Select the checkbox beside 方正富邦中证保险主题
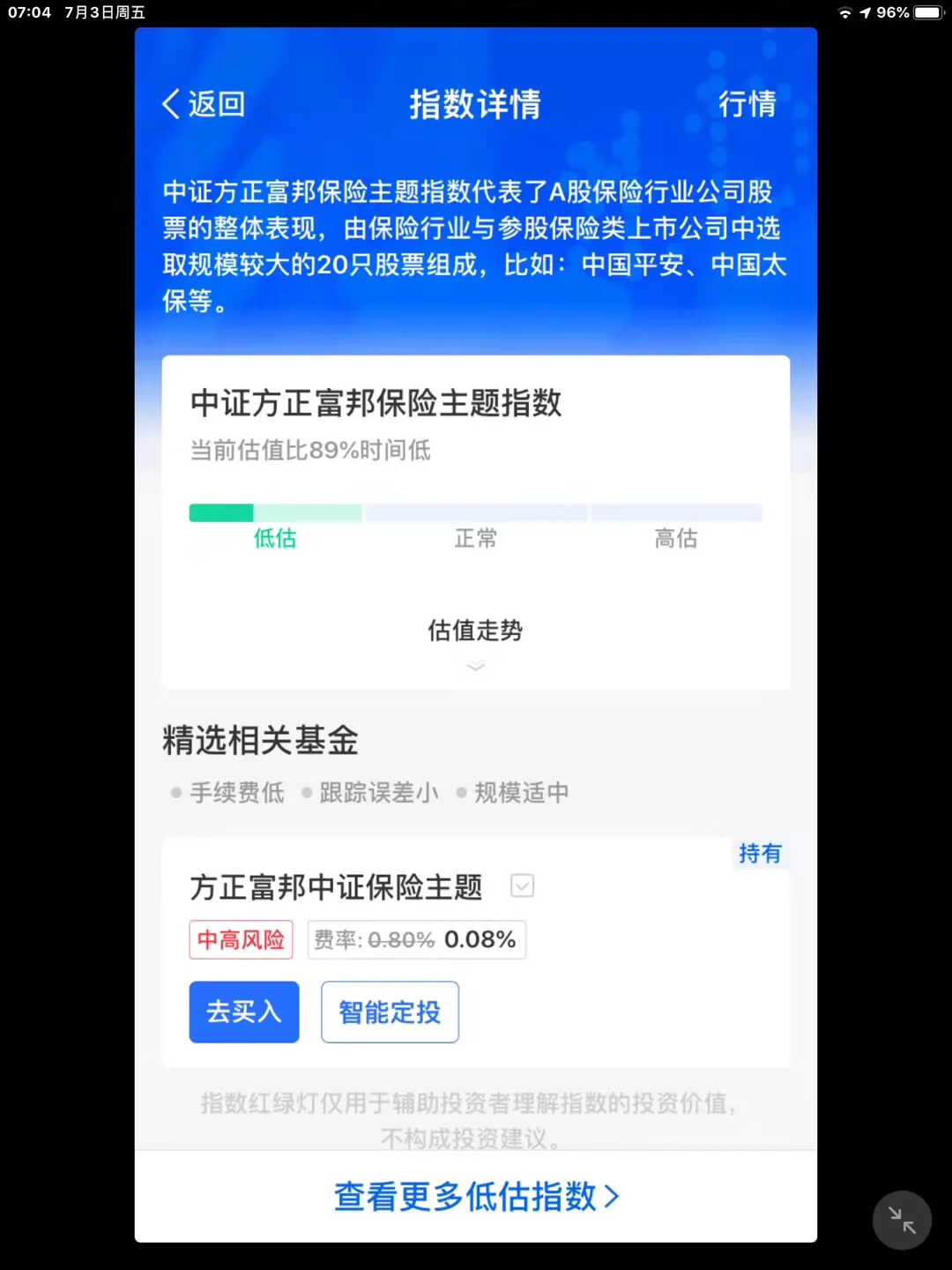 point(522,886)
